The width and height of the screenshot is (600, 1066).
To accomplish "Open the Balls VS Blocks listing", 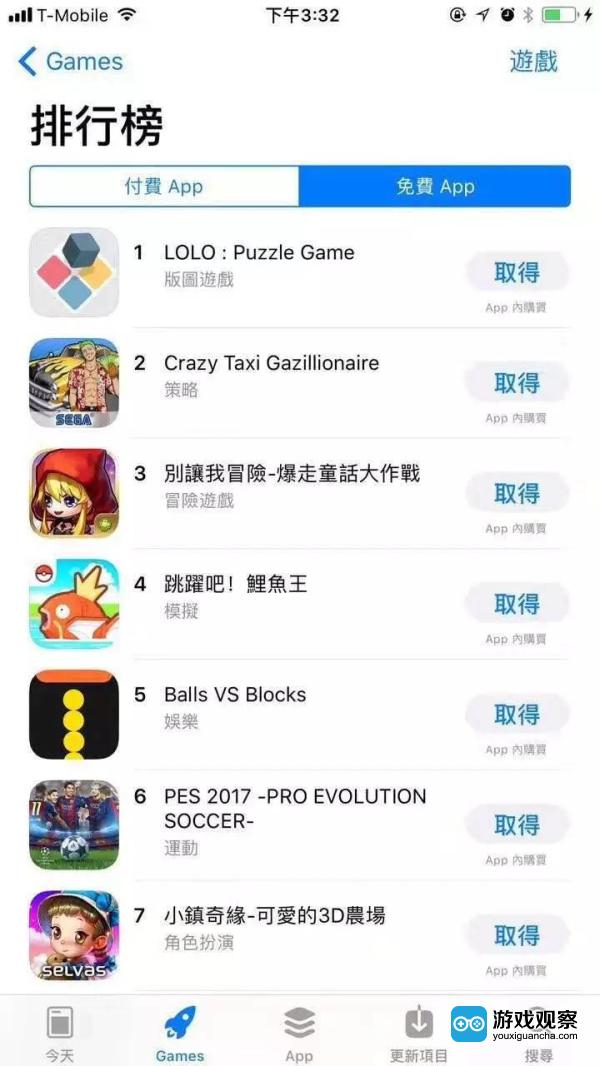I will (x=235, y=694).
